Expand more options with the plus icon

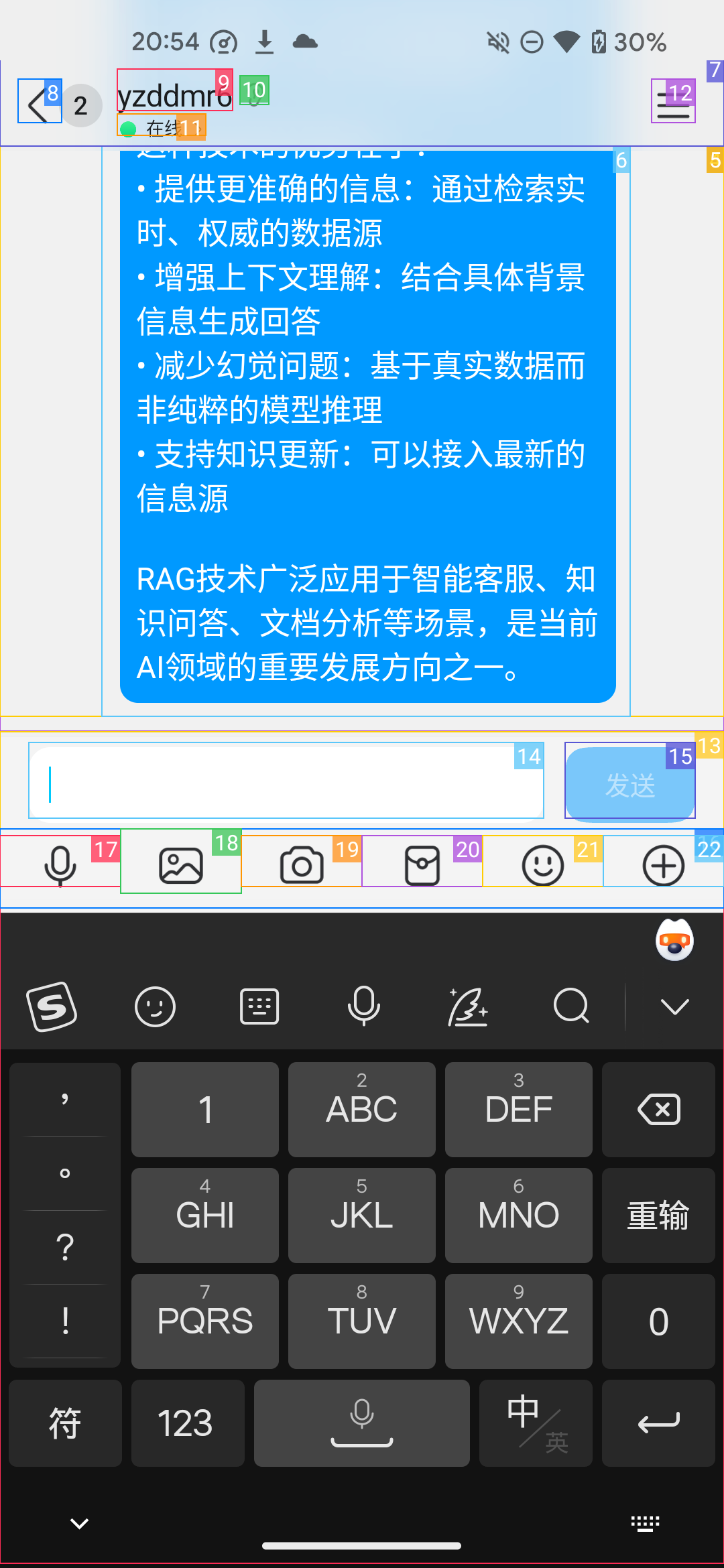tap(663, 865)
